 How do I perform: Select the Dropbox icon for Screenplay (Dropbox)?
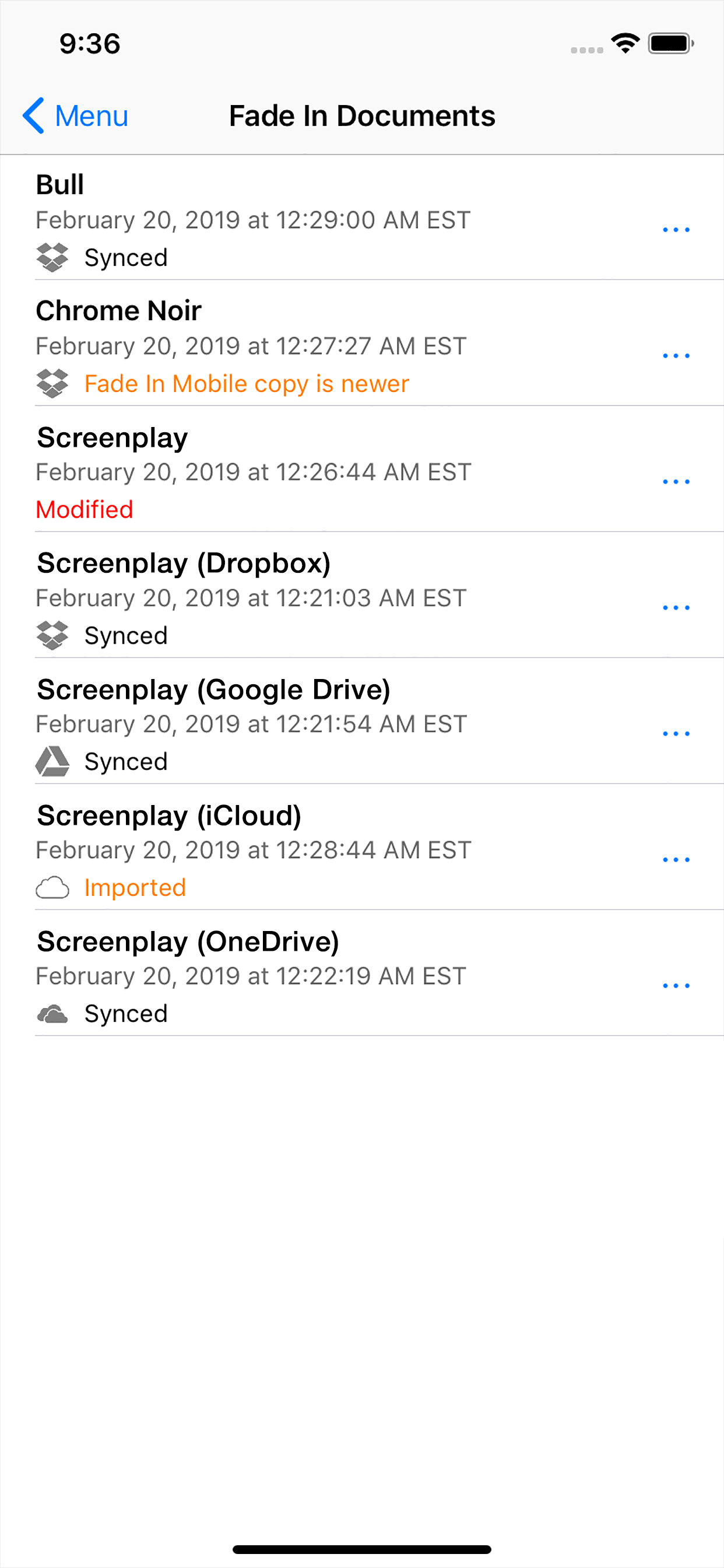click(54, 635)
